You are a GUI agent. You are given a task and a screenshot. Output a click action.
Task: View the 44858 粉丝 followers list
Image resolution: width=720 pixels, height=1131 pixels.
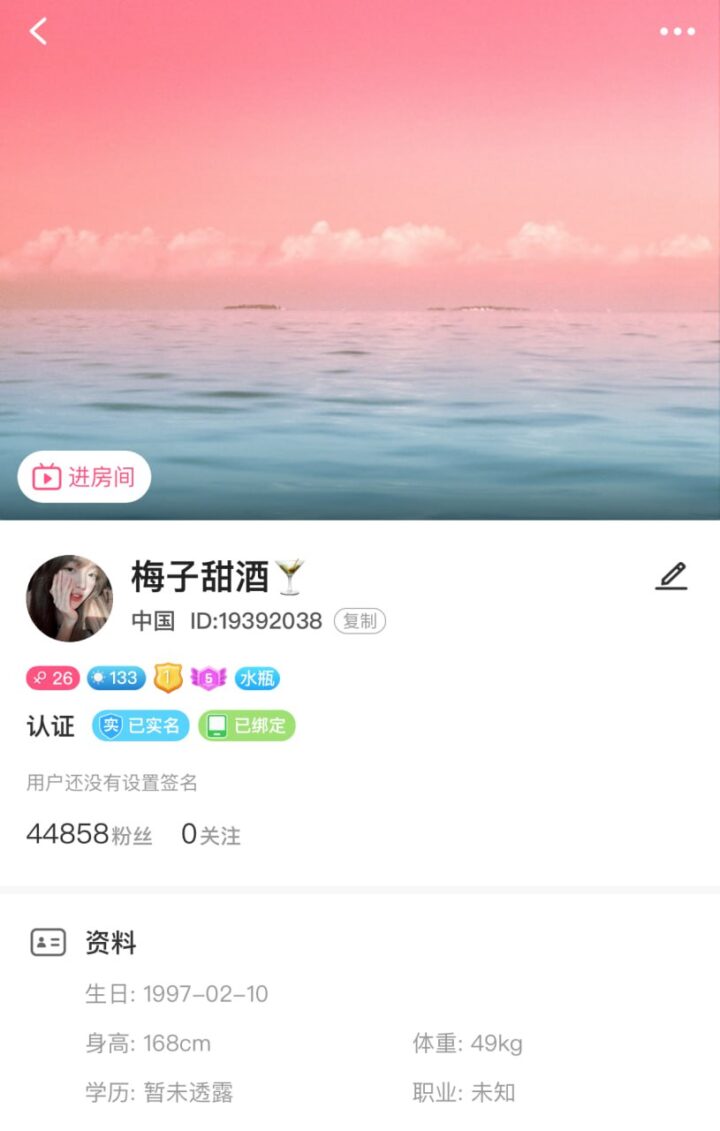coord(89,834)
